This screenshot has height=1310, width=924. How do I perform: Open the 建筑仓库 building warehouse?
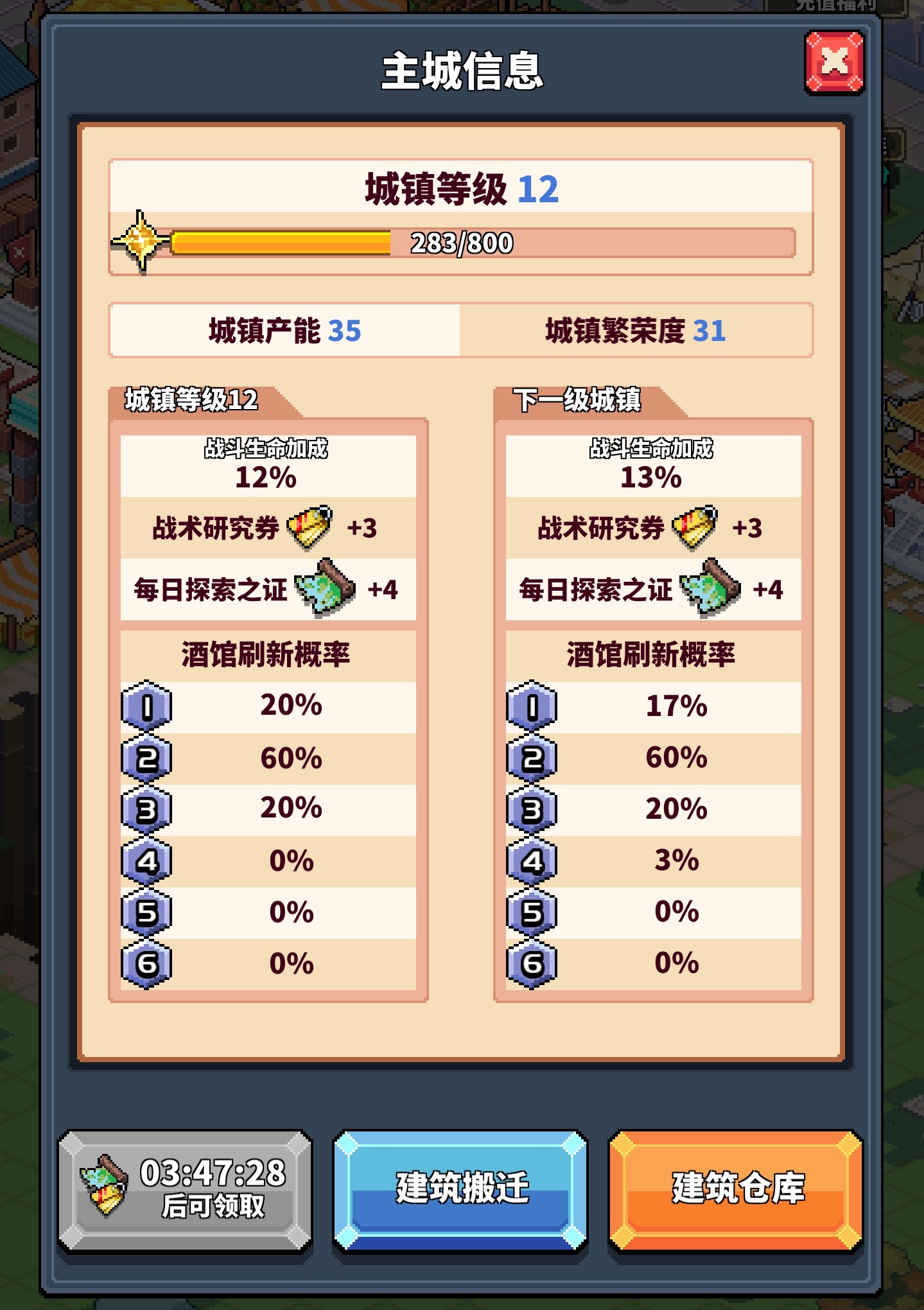(x=735, y=1189)
